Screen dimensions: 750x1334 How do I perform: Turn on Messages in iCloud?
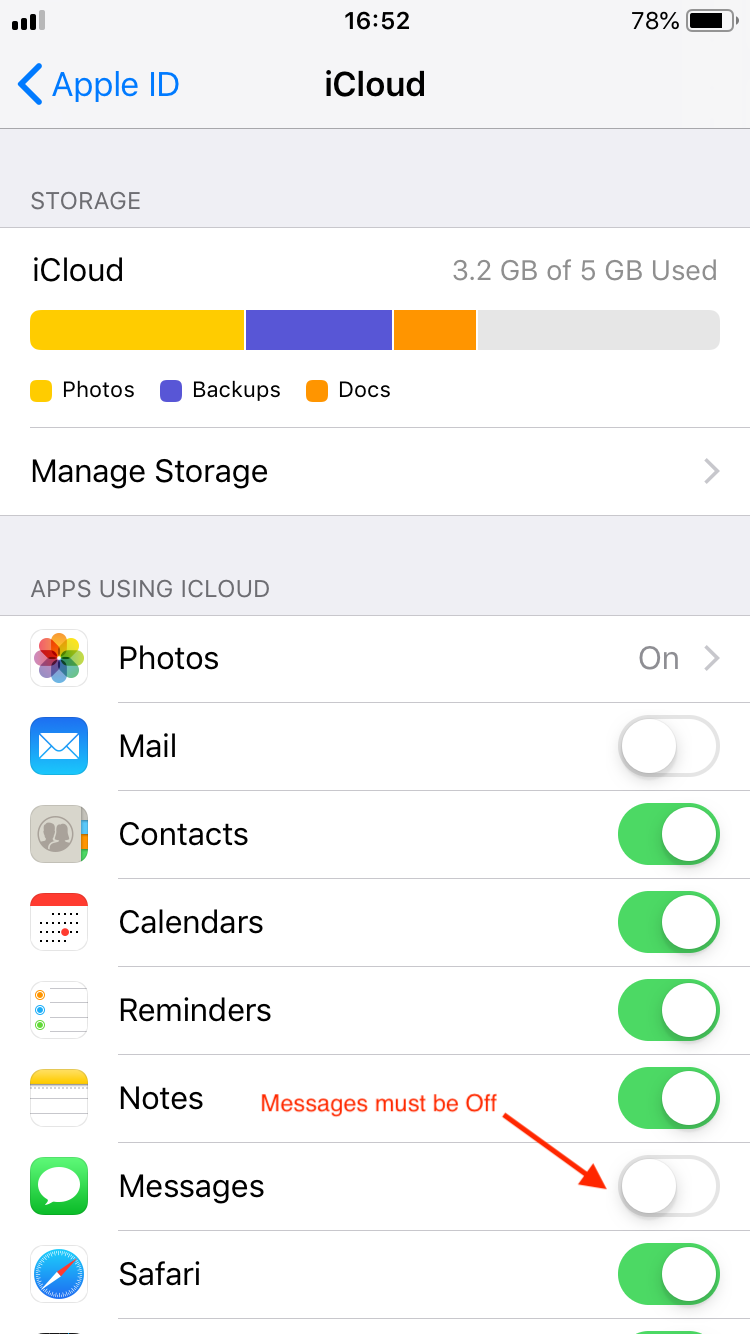coord(668,1186)
